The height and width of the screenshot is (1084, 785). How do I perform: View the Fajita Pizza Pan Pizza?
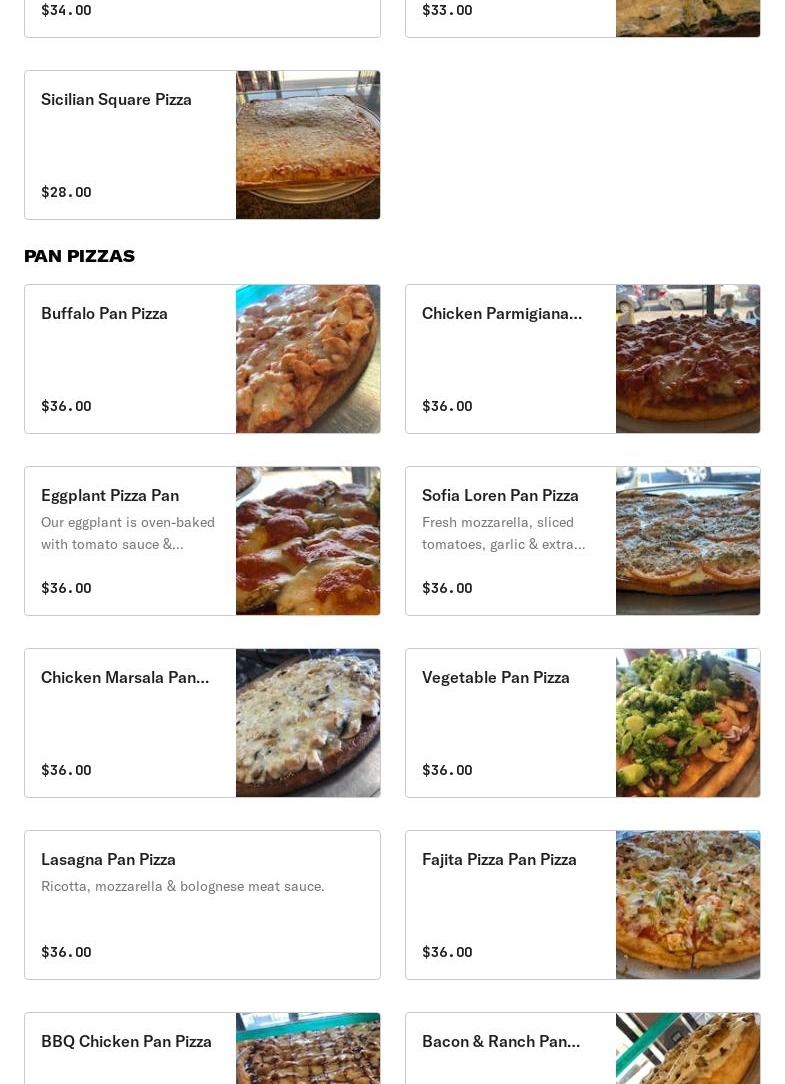point(582,905)
